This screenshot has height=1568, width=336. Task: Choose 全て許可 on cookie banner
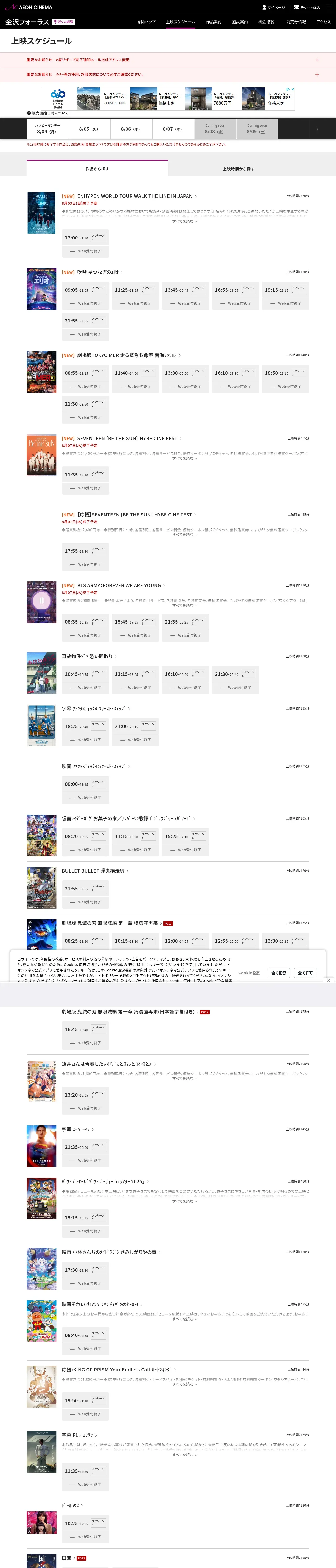[305, 973]
